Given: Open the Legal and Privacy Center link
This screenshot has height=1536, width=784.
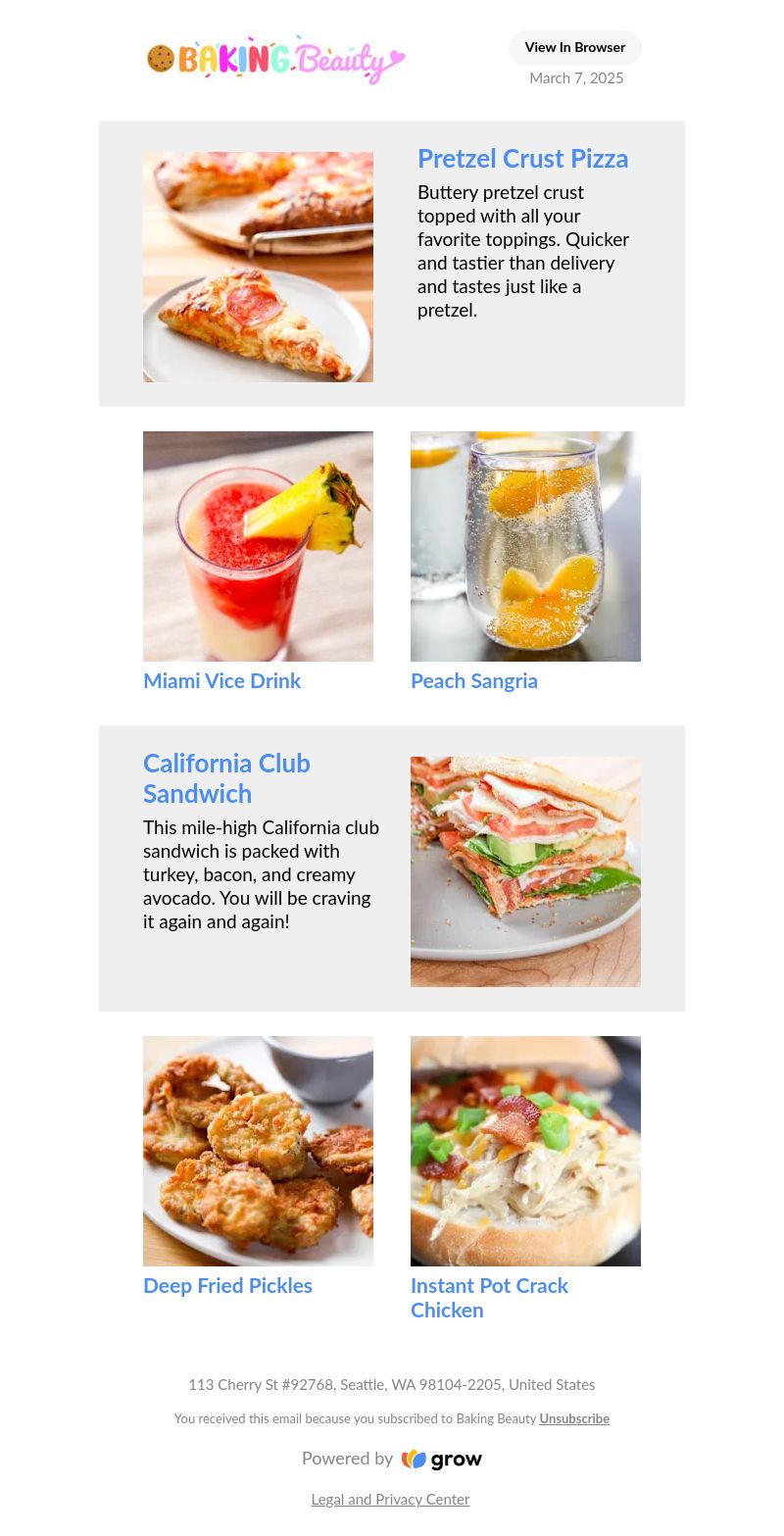Looking at the screenshot, I should click(x=390, y=1499).
